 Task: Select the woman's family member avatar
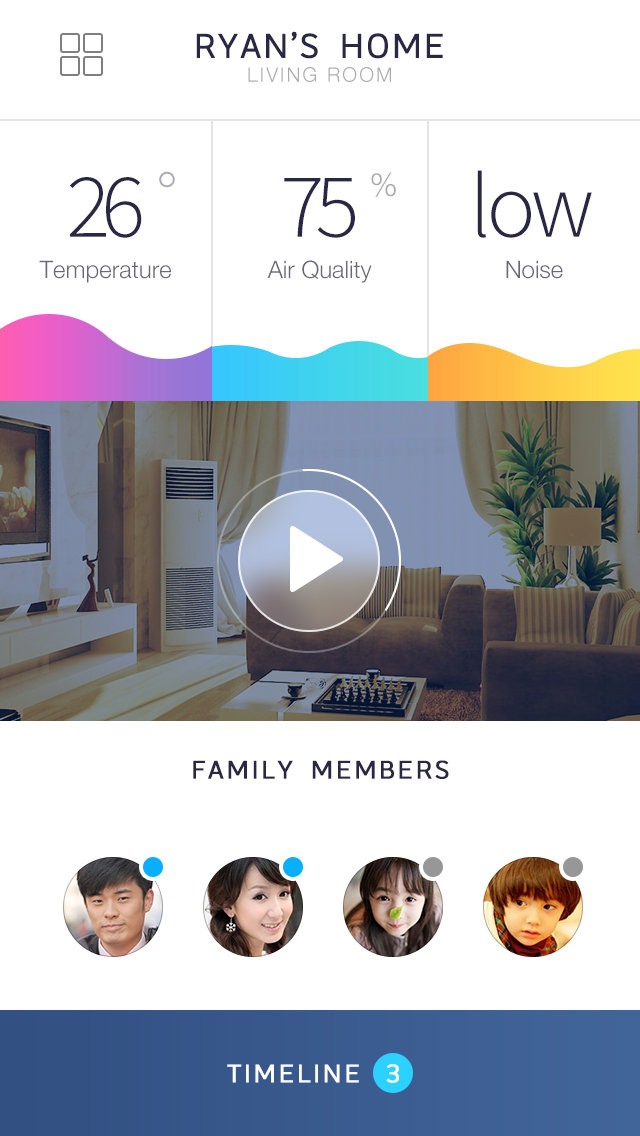252,906
